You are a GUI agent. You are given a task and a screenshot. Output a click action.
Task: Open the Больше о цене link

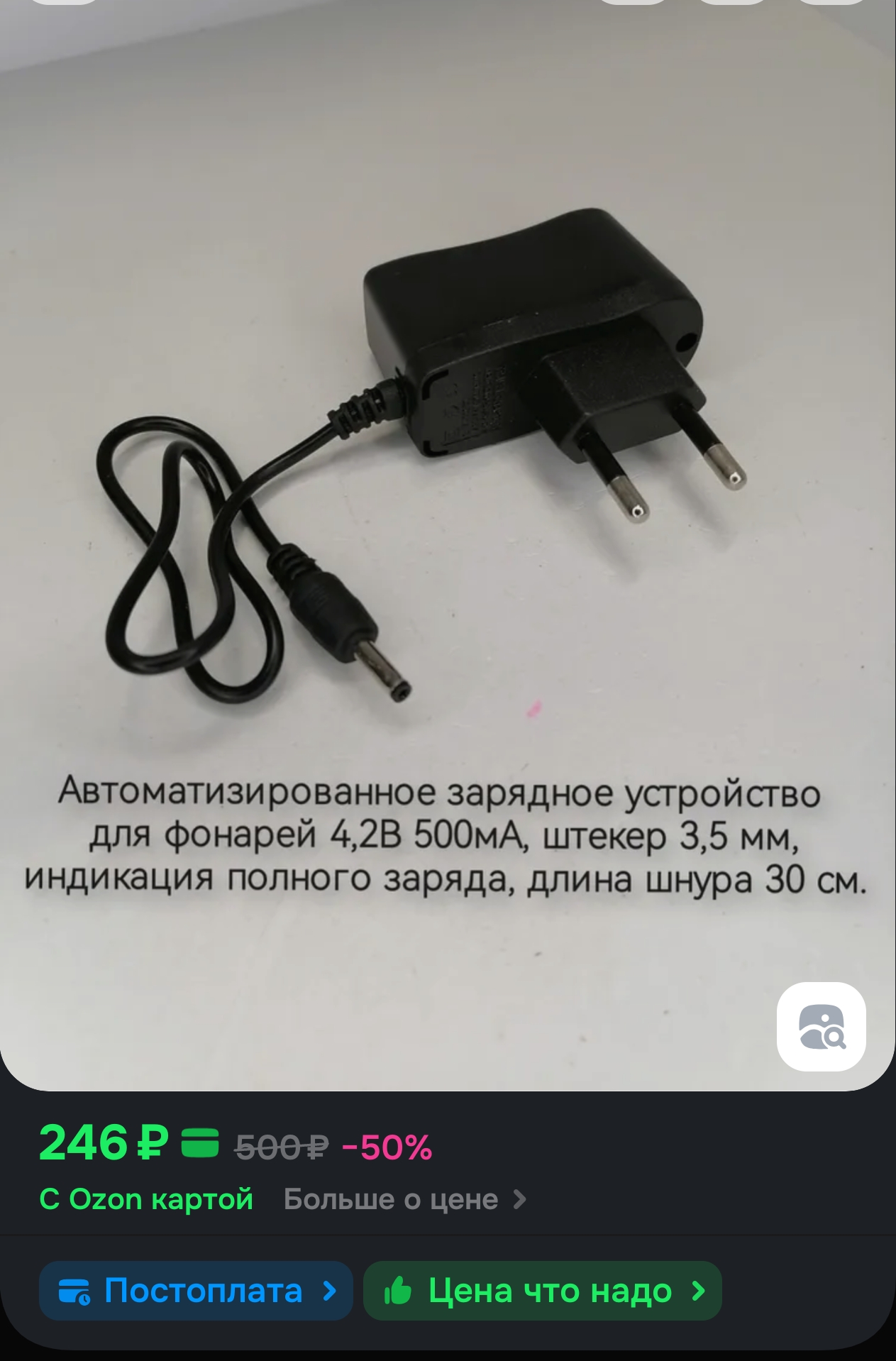pyautogui.click(x=404, y=1200)
